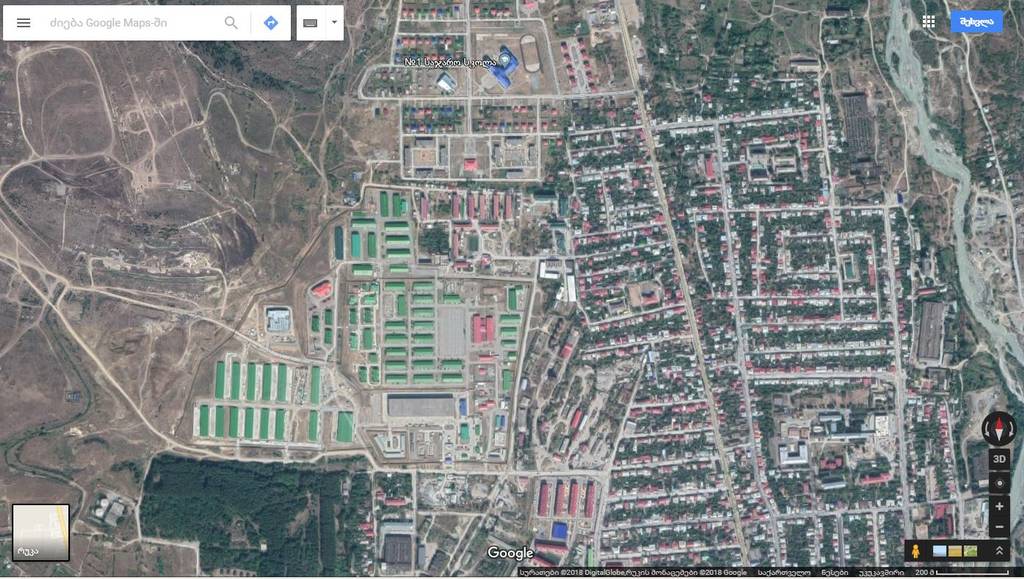
Task: Zoom in with the plus button
Action: [x=999, y=507]
